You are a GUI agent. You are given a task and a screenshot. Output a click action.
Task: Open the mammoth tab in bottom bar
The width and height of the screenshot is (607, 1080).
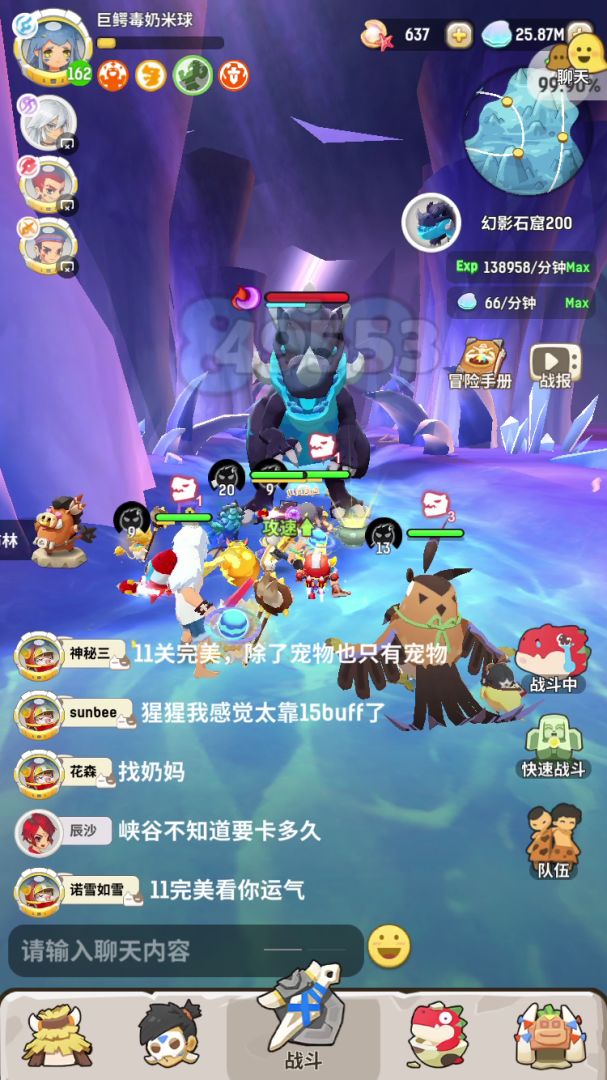click(x=58, y=1033)
